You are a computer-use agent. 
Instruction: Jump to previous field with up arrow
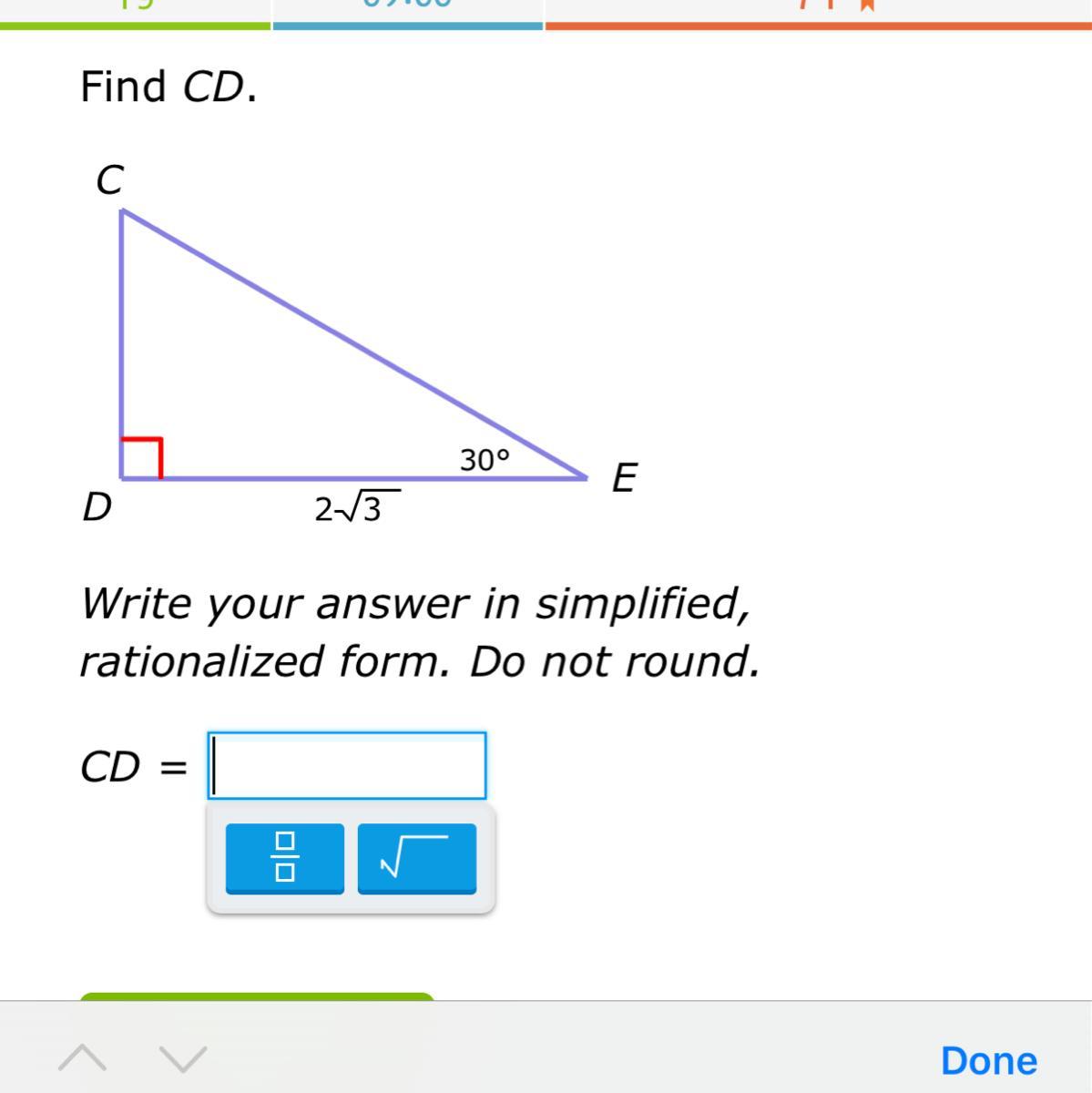(82, 1058)
